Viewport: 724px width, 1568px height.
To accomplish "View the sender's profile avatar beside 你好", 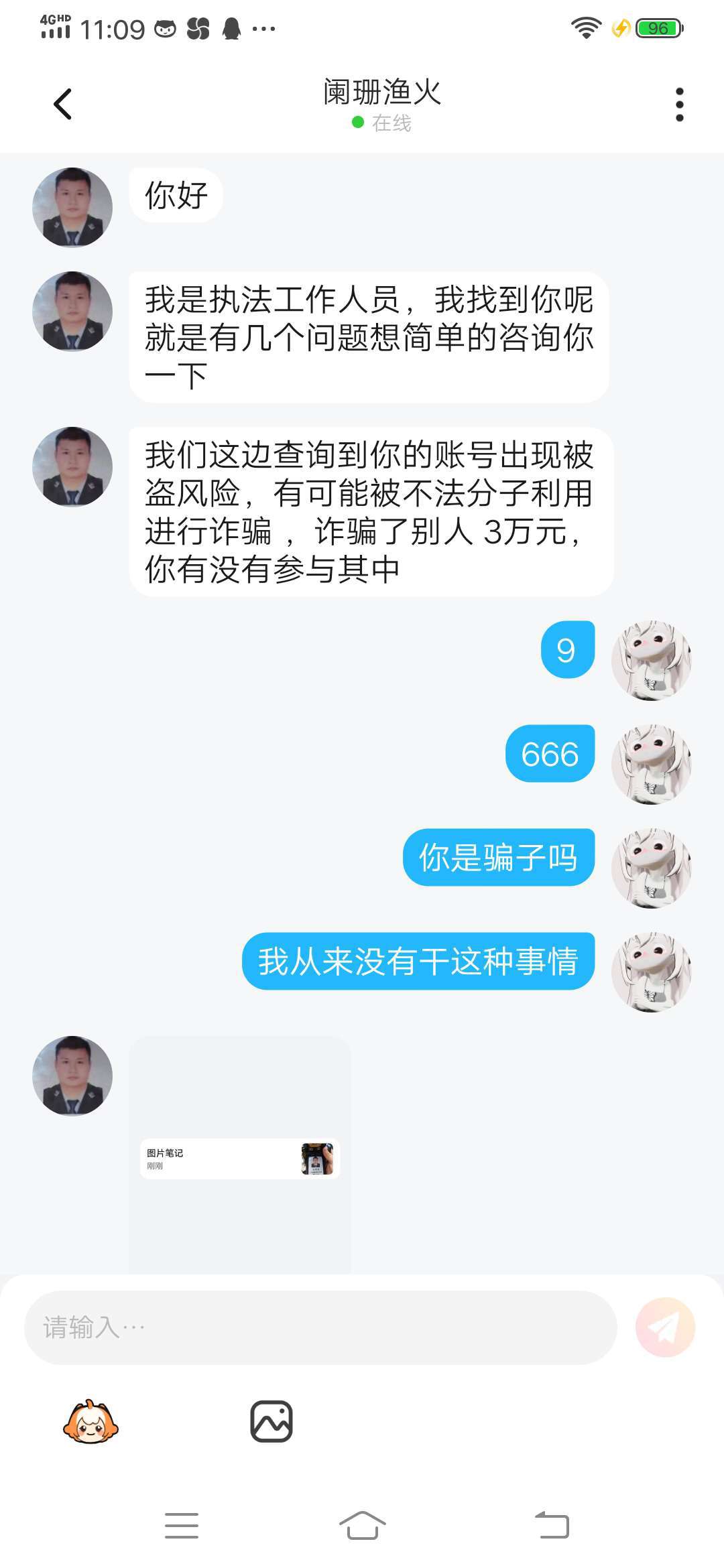I will 72,207.
